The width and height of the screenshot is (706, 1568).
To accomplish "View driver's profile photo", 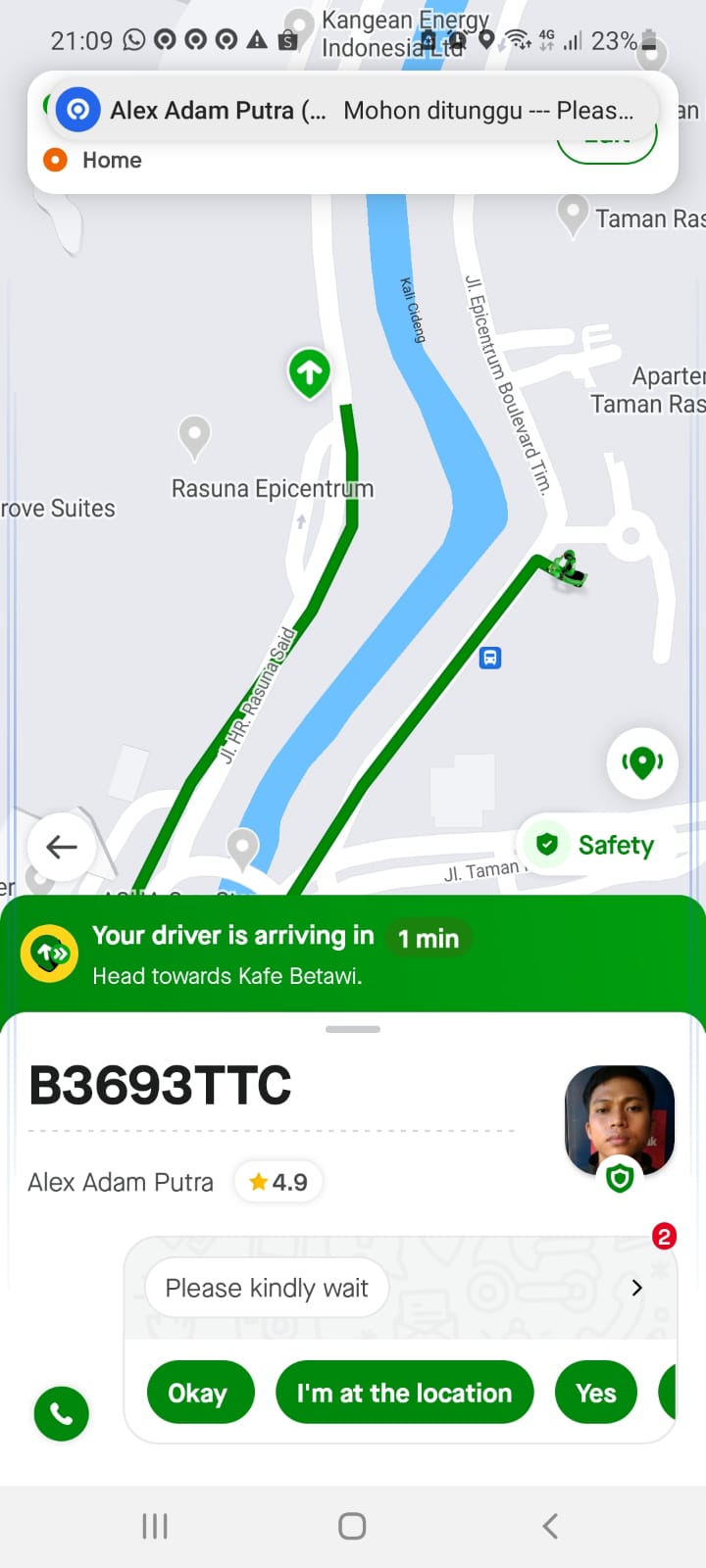I will pos(620,1120).
